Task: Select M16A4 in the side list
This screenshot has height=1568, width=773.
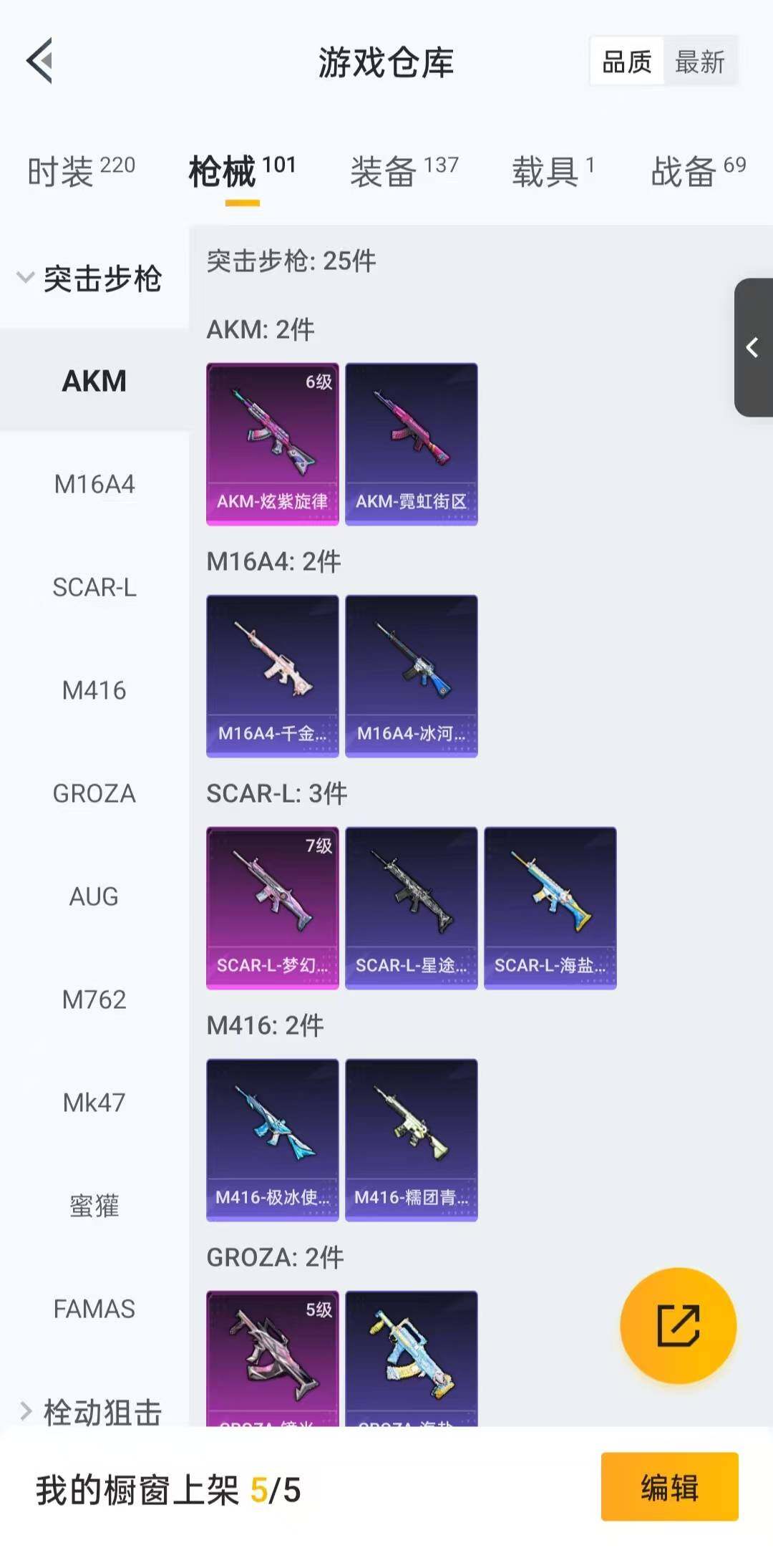Action: [94, 485]
